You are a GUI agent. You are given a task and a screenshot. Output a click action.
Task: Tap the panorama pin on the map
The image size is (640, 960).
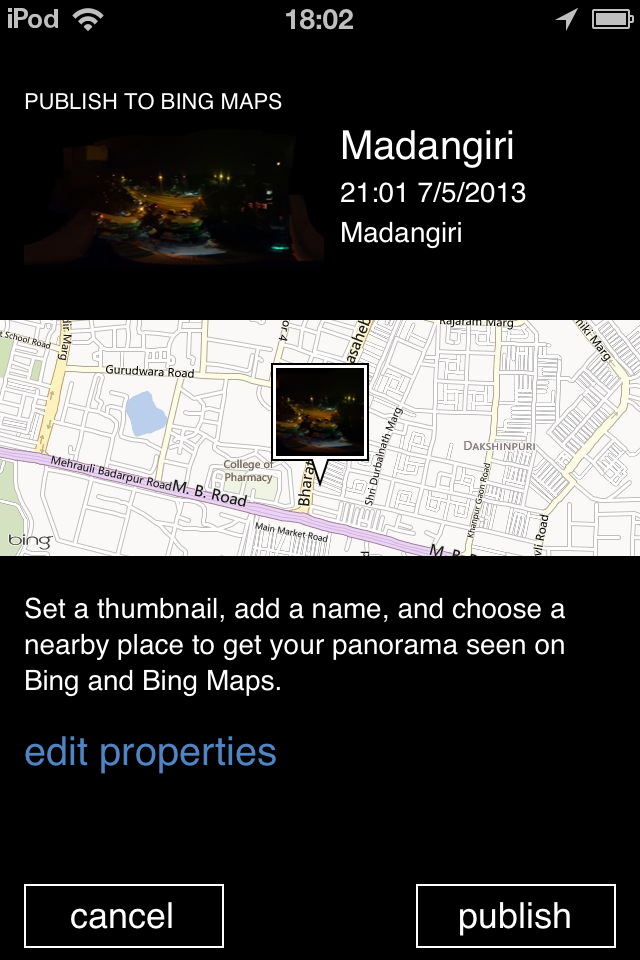(320, 412)
